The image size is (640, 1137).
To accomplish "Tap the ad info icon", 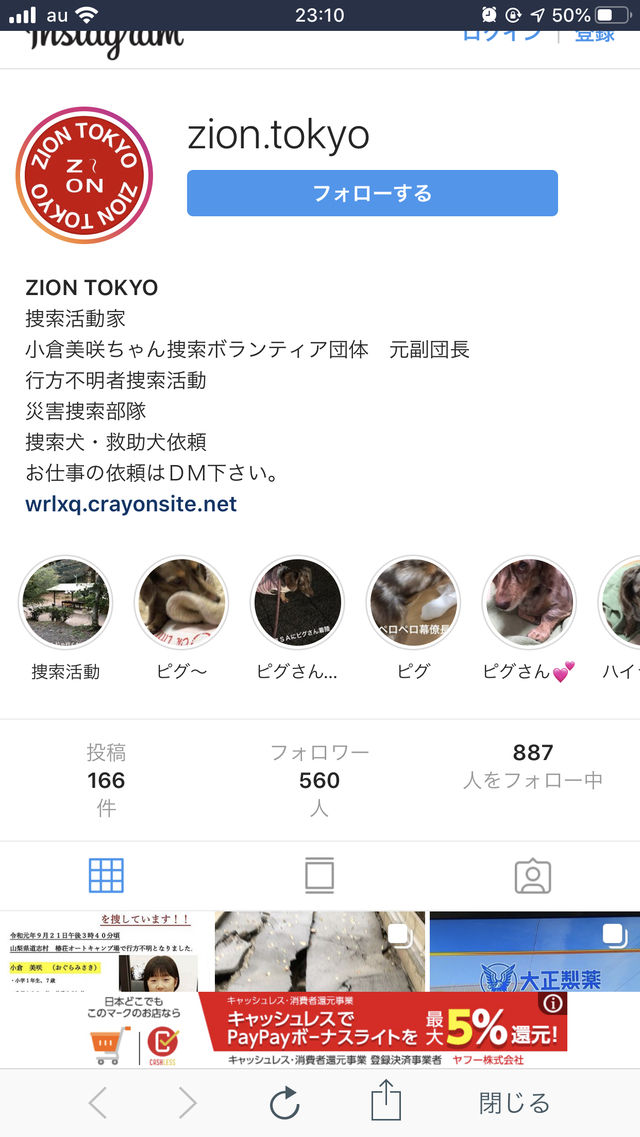I will pos(553,1003).
